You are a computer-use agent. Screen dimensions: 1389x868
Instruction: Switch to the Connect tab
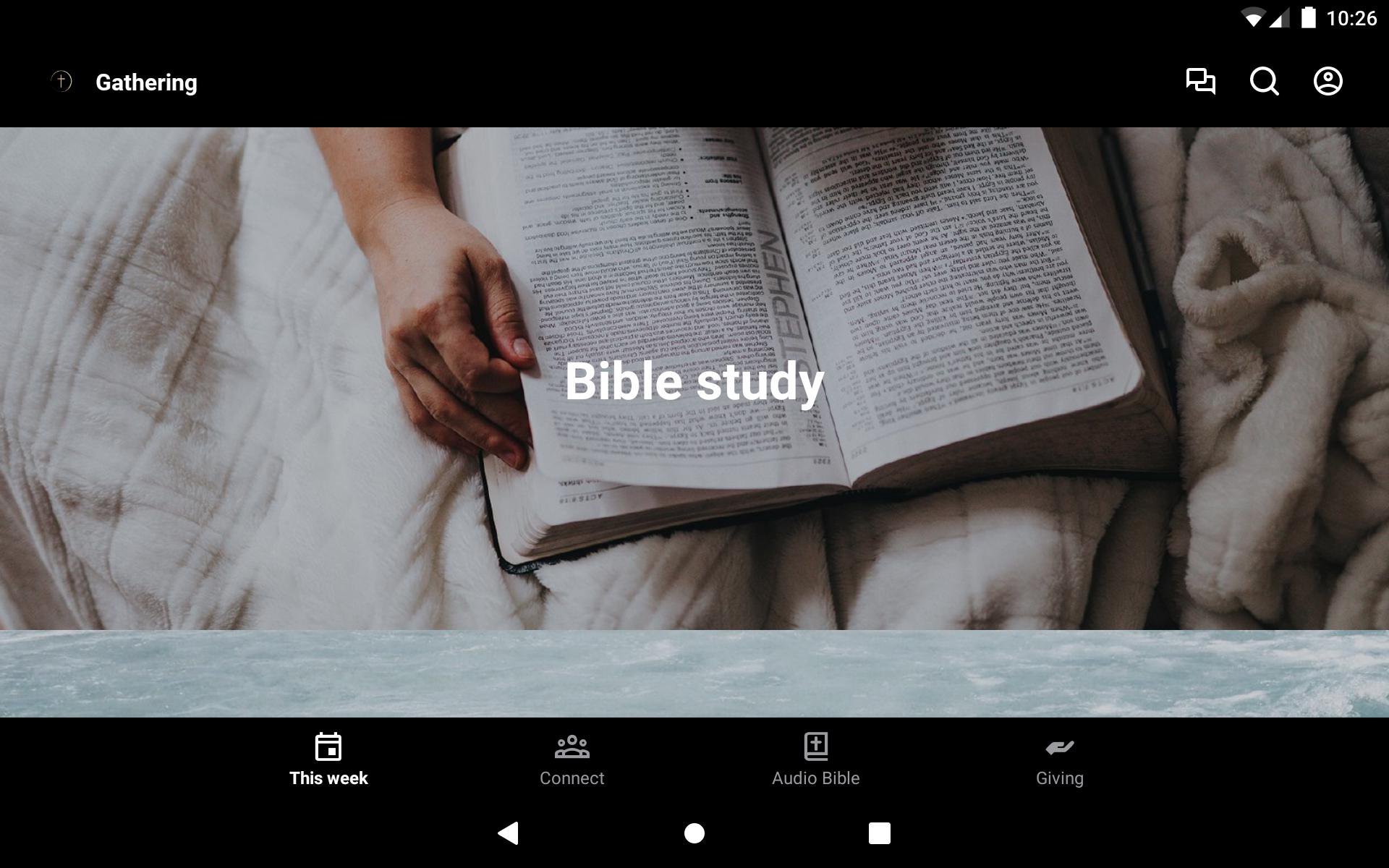coord(572,759)
